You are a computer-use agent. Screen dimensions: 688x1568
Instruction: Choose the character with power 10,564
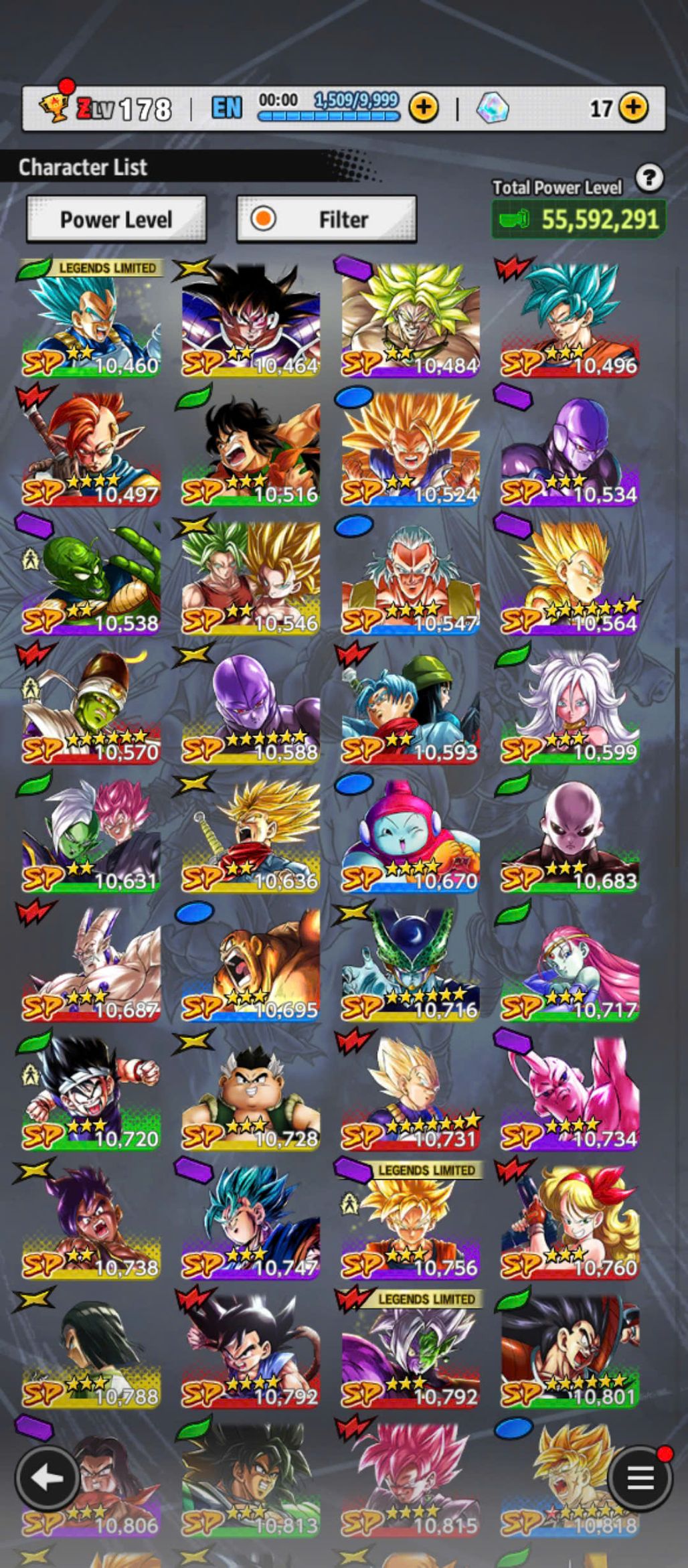tap(570, 577)
